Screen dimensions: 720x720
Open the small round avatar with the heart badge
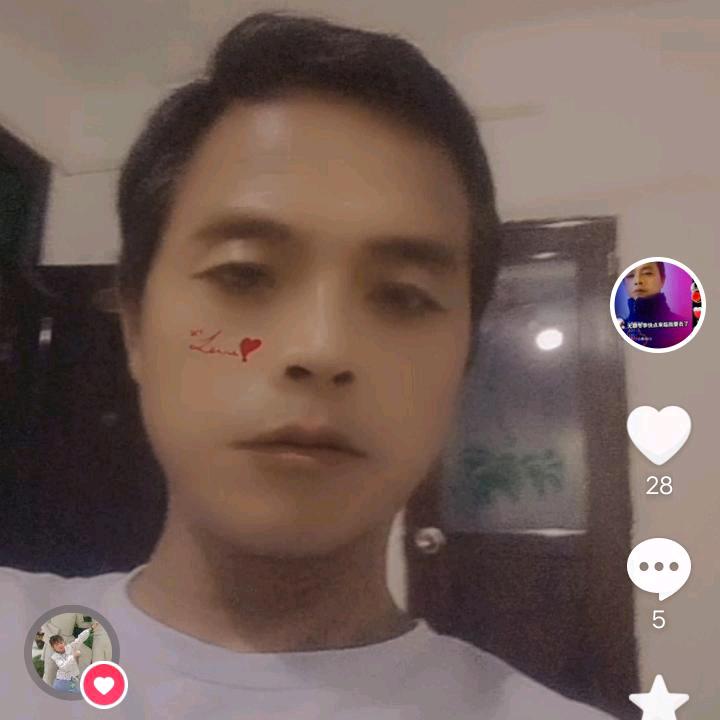pos(71,652)
